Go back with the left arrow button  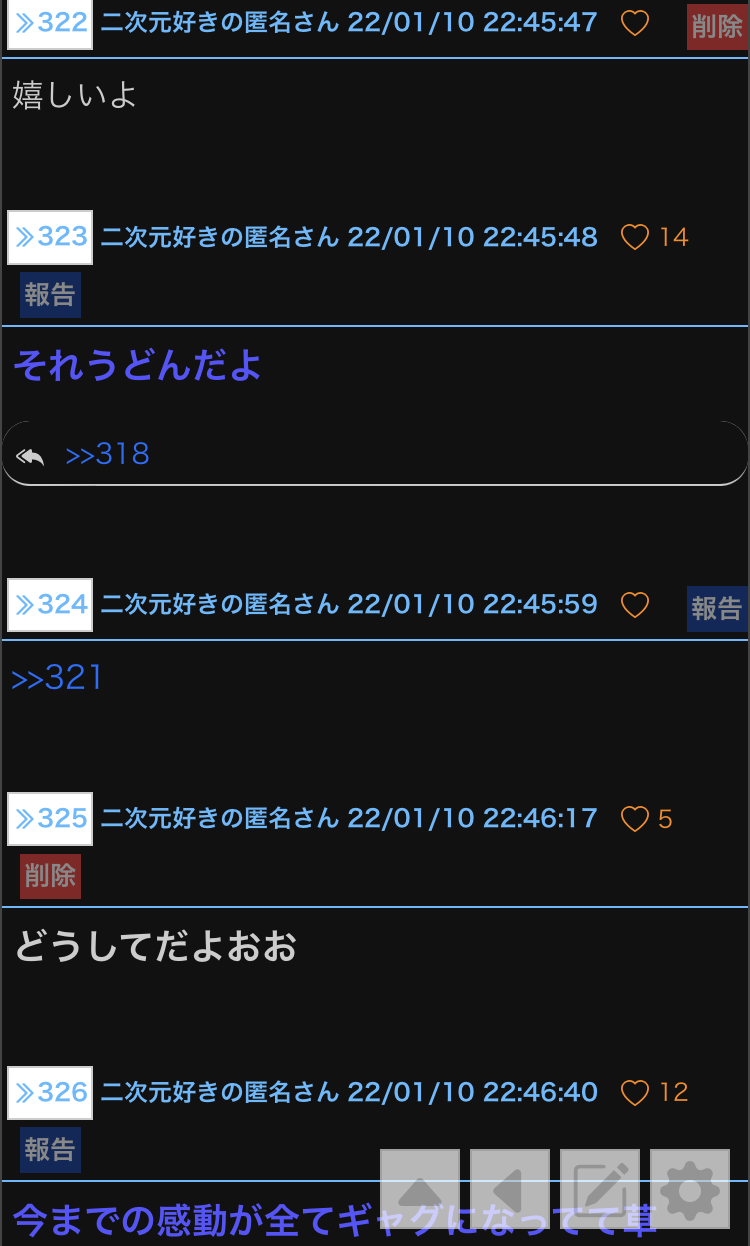pos(510,1189)
